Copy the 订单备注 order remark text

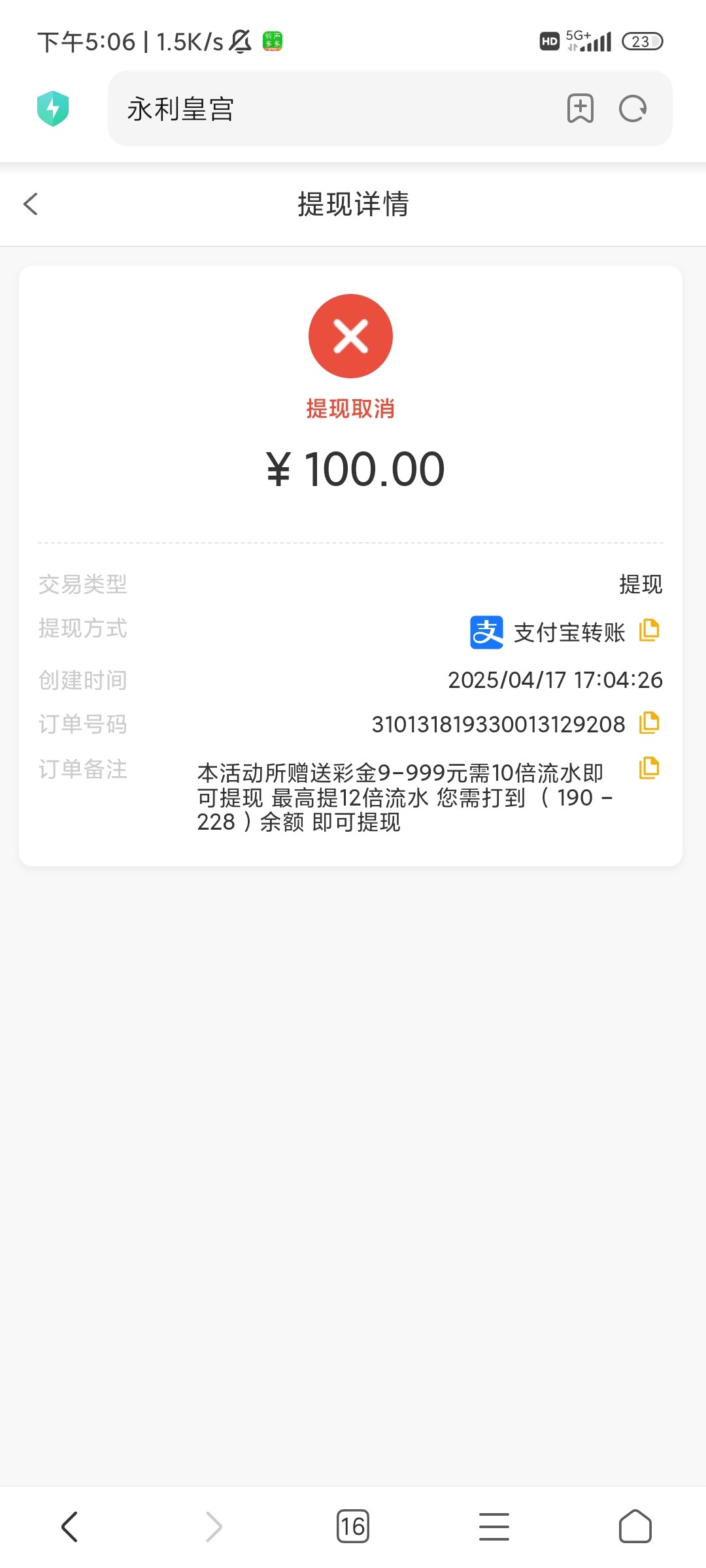(649, 768)
